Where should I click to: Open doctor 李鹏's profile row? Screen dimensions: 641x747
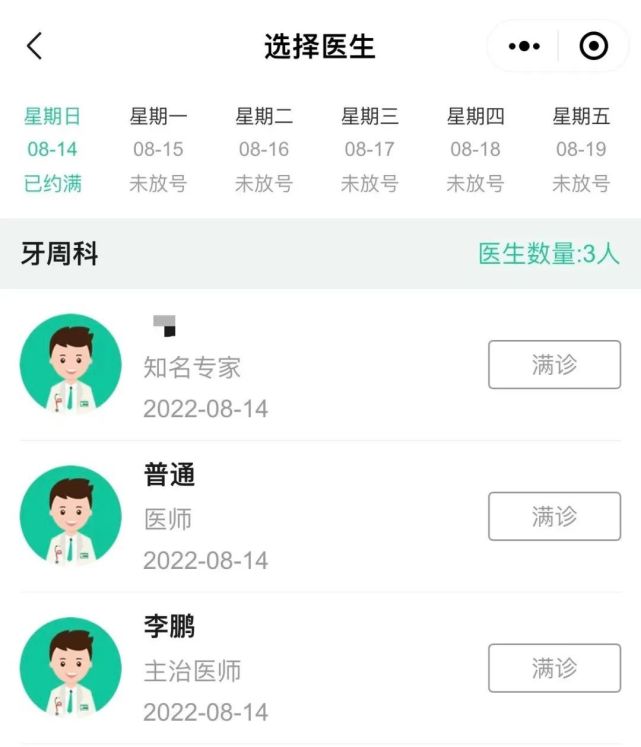click(x=280, y=668)
